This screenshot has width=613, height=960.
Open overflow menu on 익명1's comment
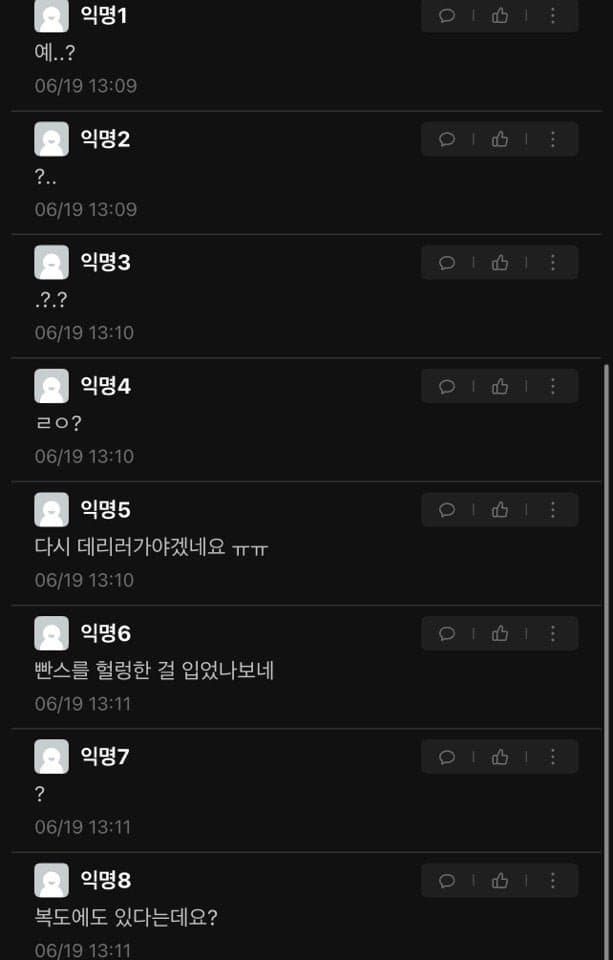[553, 16]
